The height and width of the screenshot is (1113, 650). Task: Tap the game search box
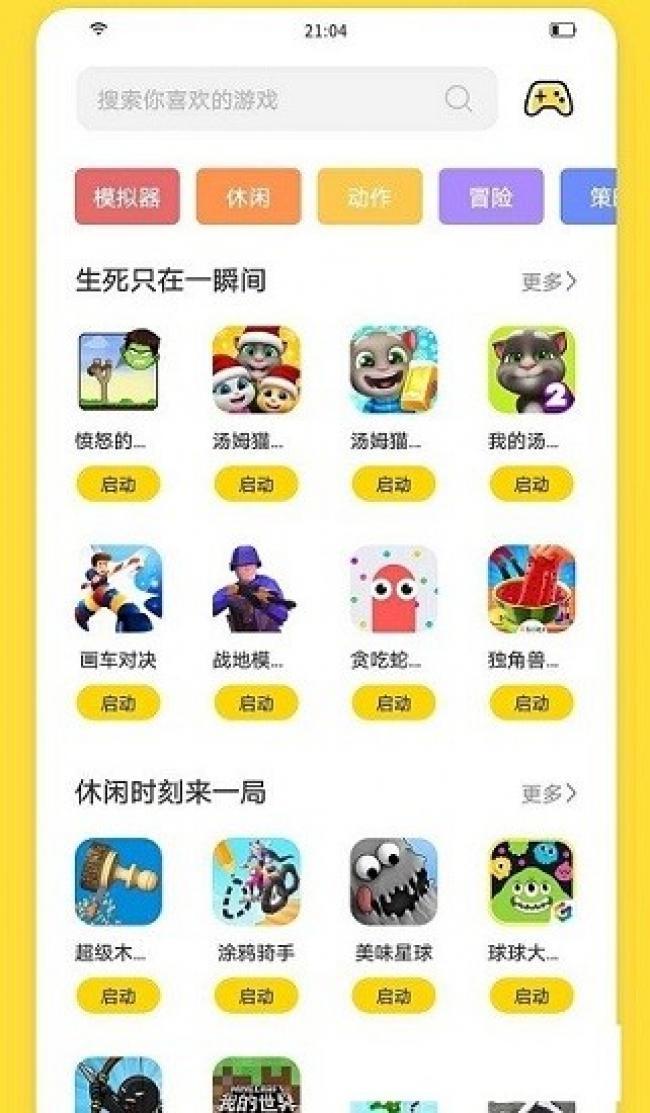click(270, 99)
